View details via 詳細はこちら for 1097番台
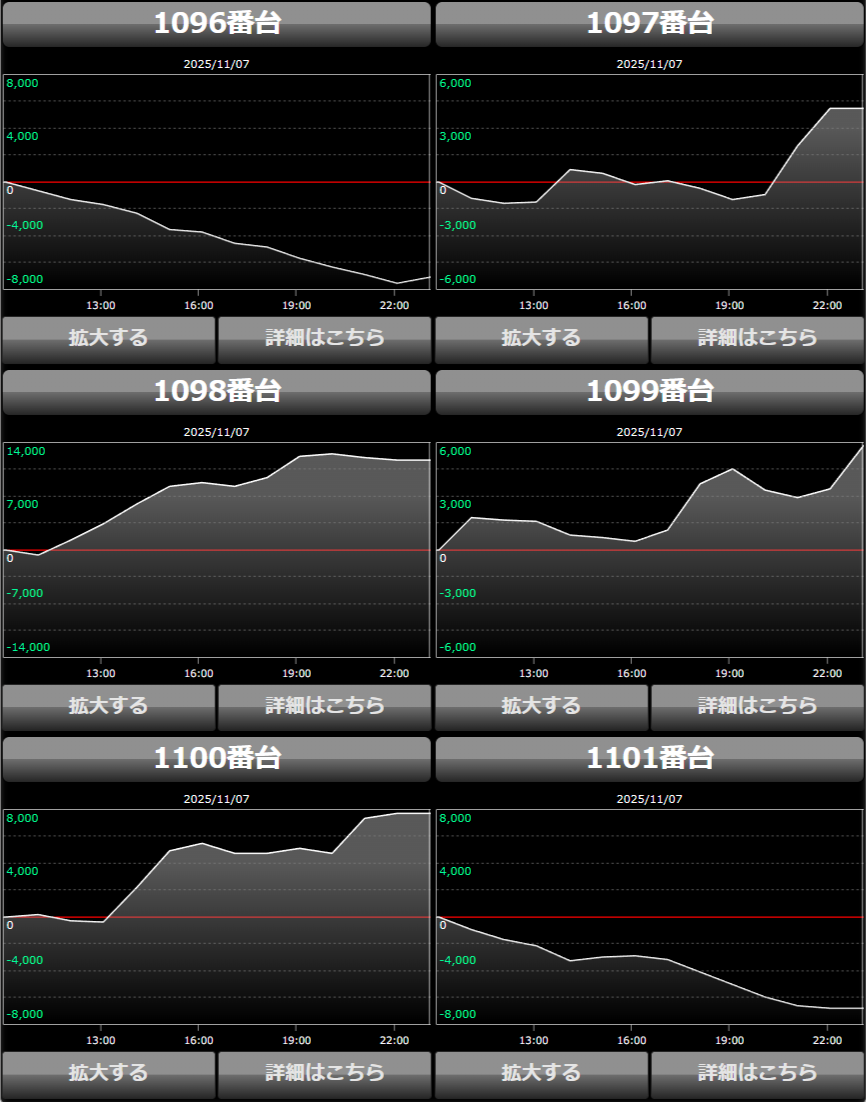The height and width of the screenshot is (1102, 866). [x=757, y=339]
